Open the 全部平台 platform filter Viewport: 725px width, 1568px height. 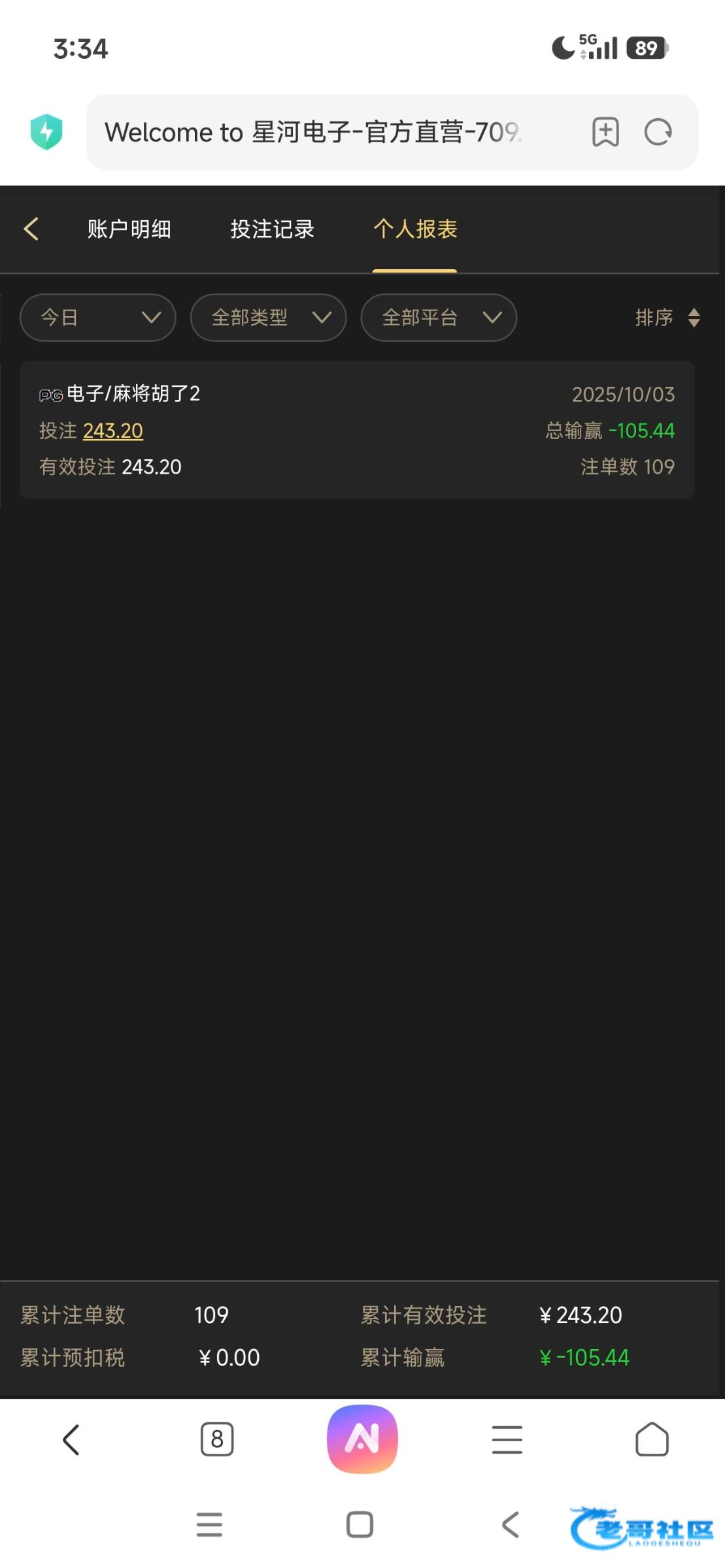(439, 318)
